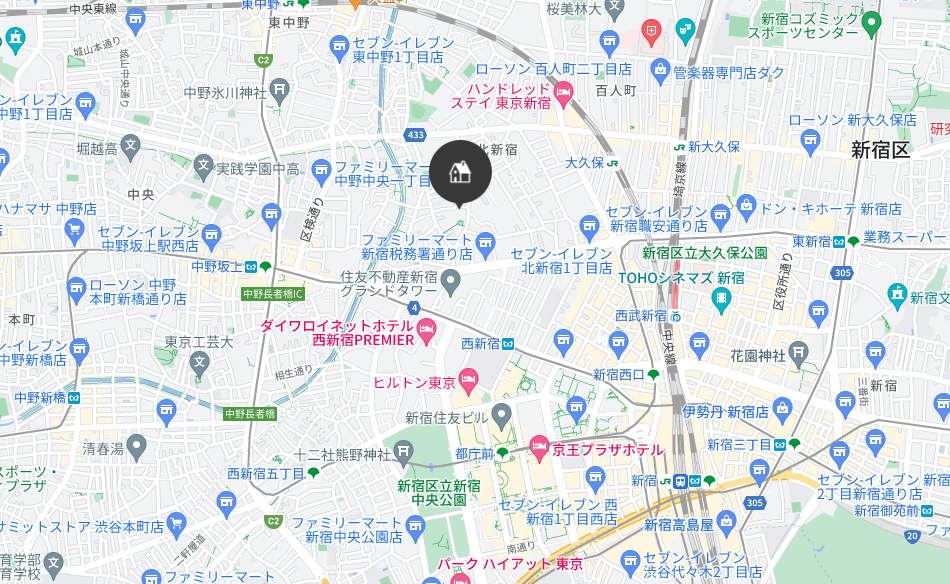Tap the TOHO Cinemas Shinjuku marker
Viewport: 950px width, 584px height.
720,298
